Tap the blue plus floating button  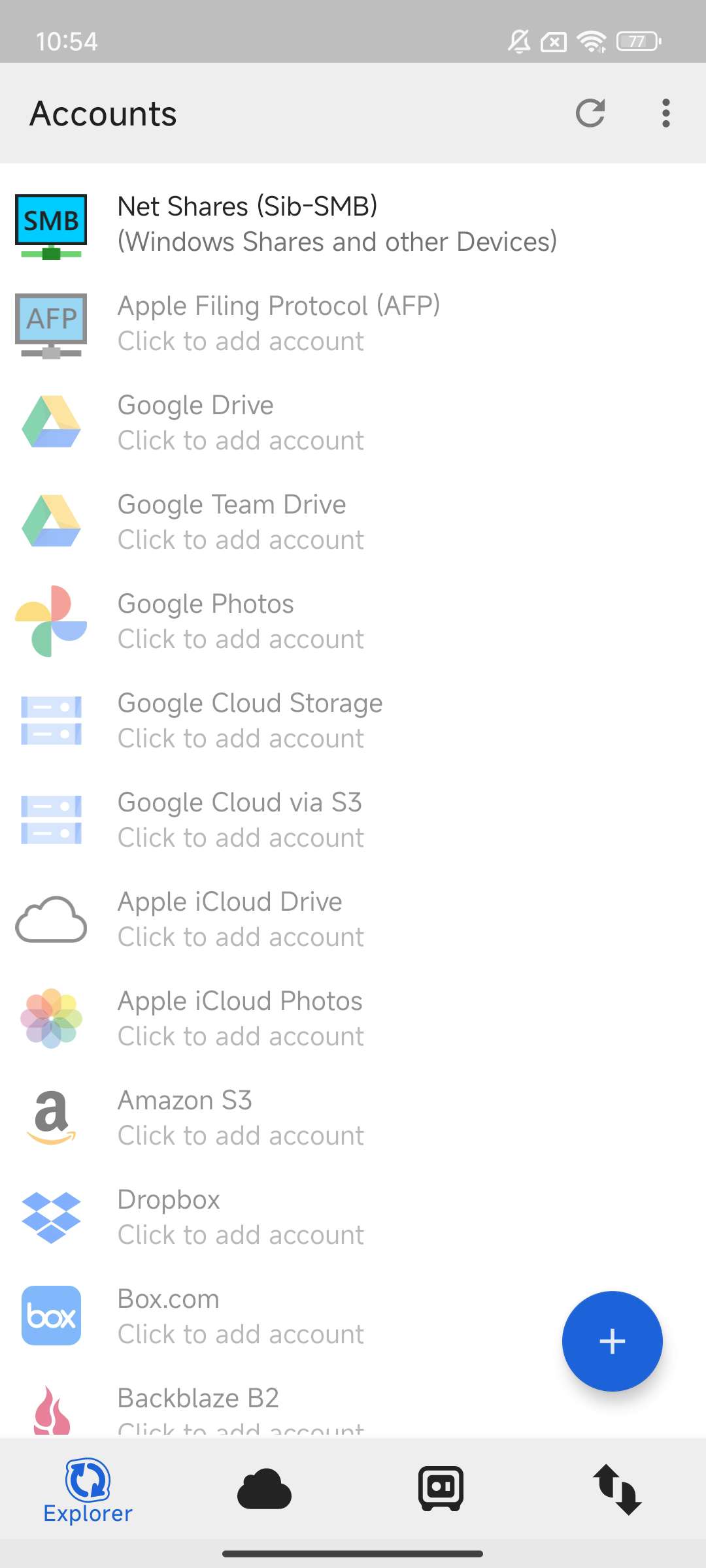[613, 1341]
